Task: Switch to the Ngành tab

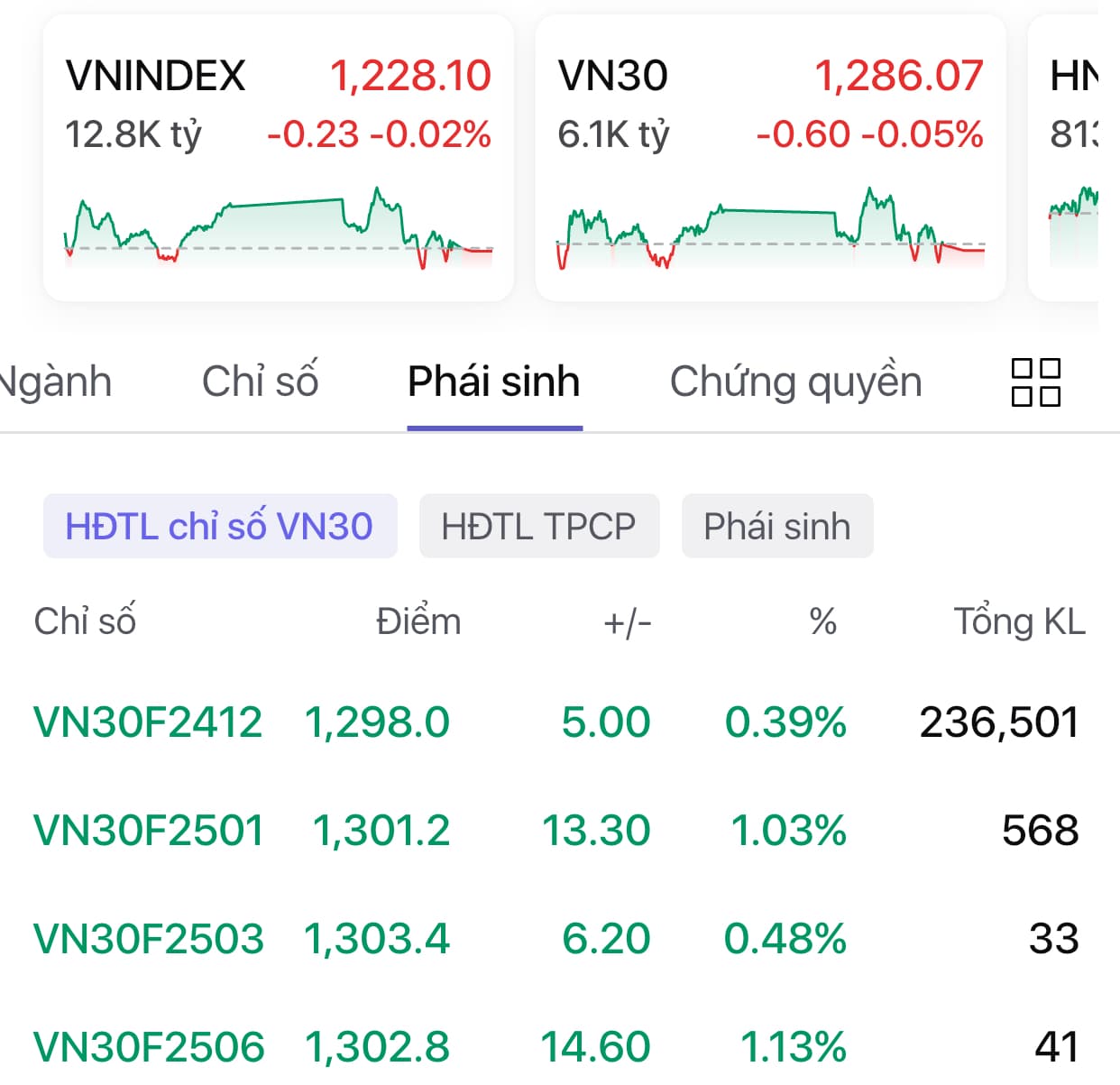Action: (x=56, y=382)
